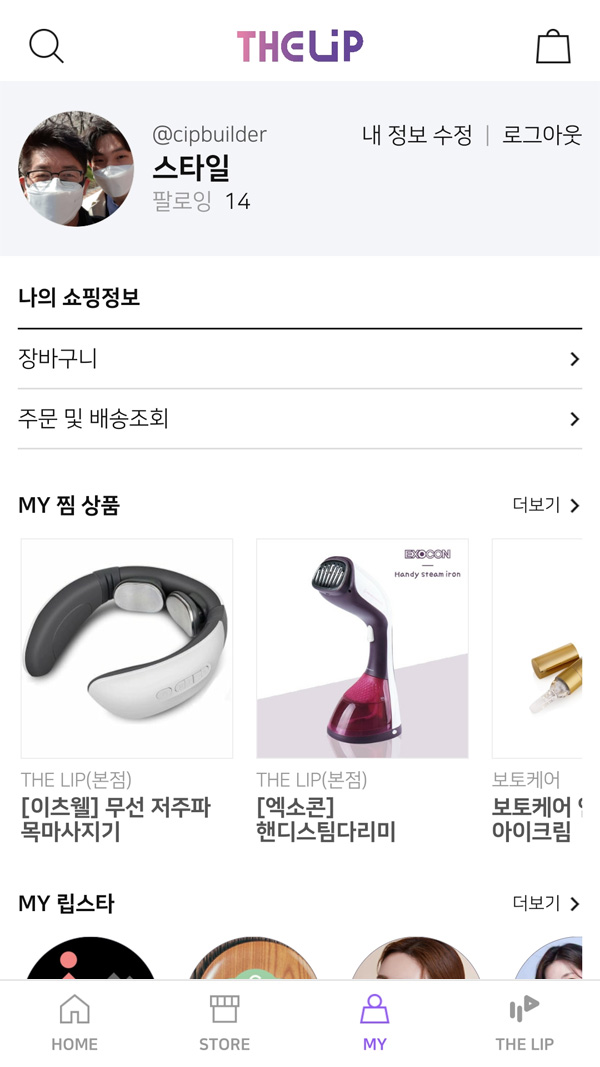Switch to the HOME tab
Screen dimensions: 600x1067
point(75,1023)
